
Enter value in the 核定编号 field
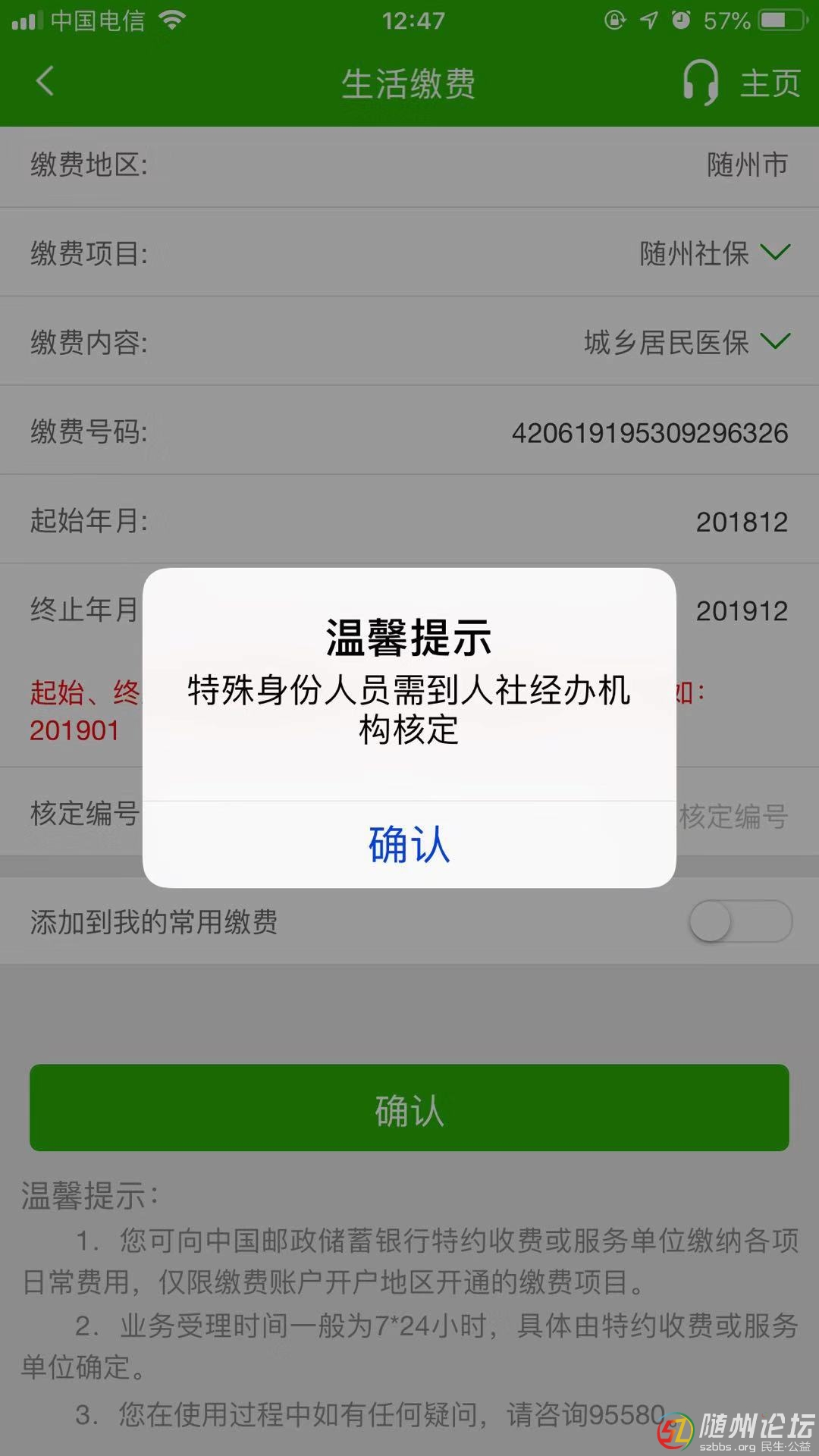[x=732, y=816]
